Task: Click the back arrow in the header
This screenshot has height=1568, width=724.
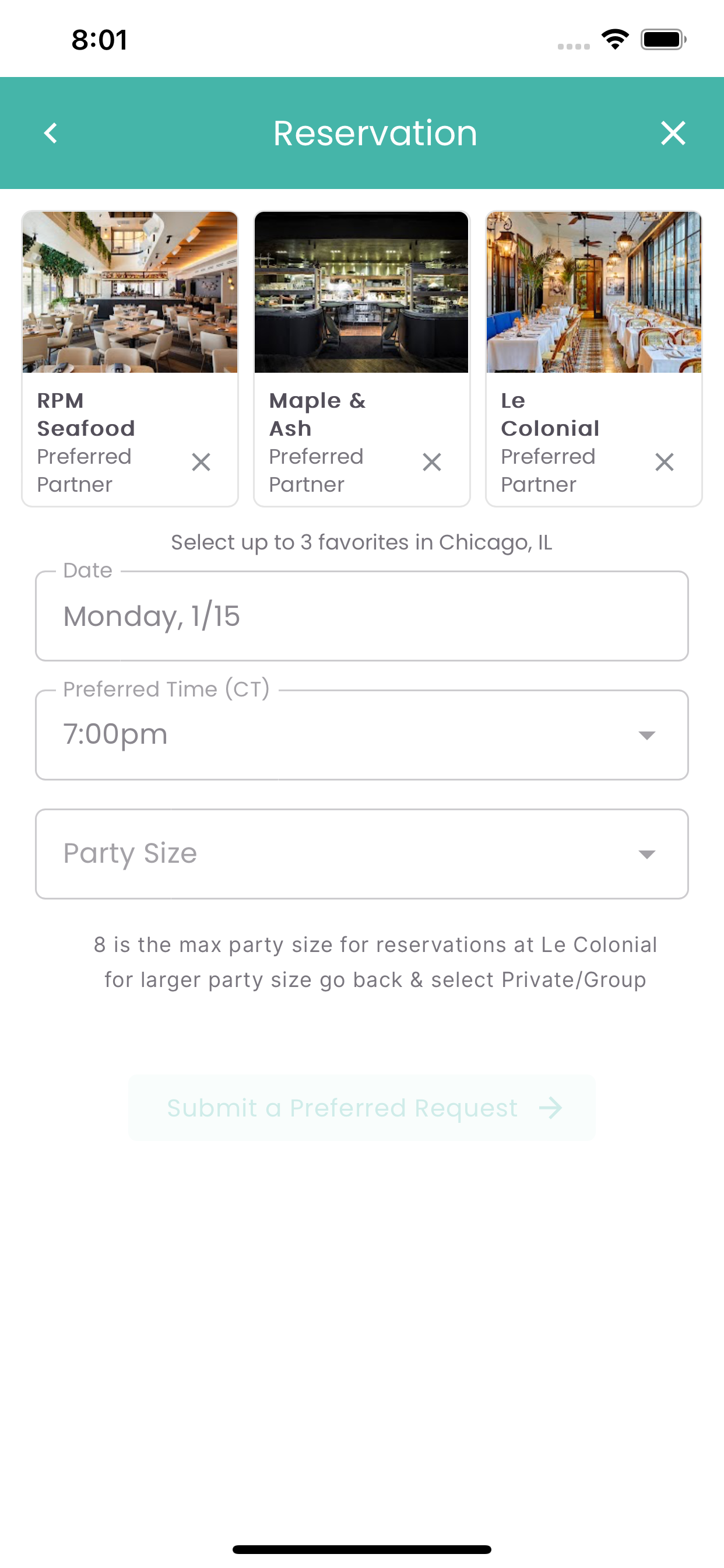Action: coord(51,132)
